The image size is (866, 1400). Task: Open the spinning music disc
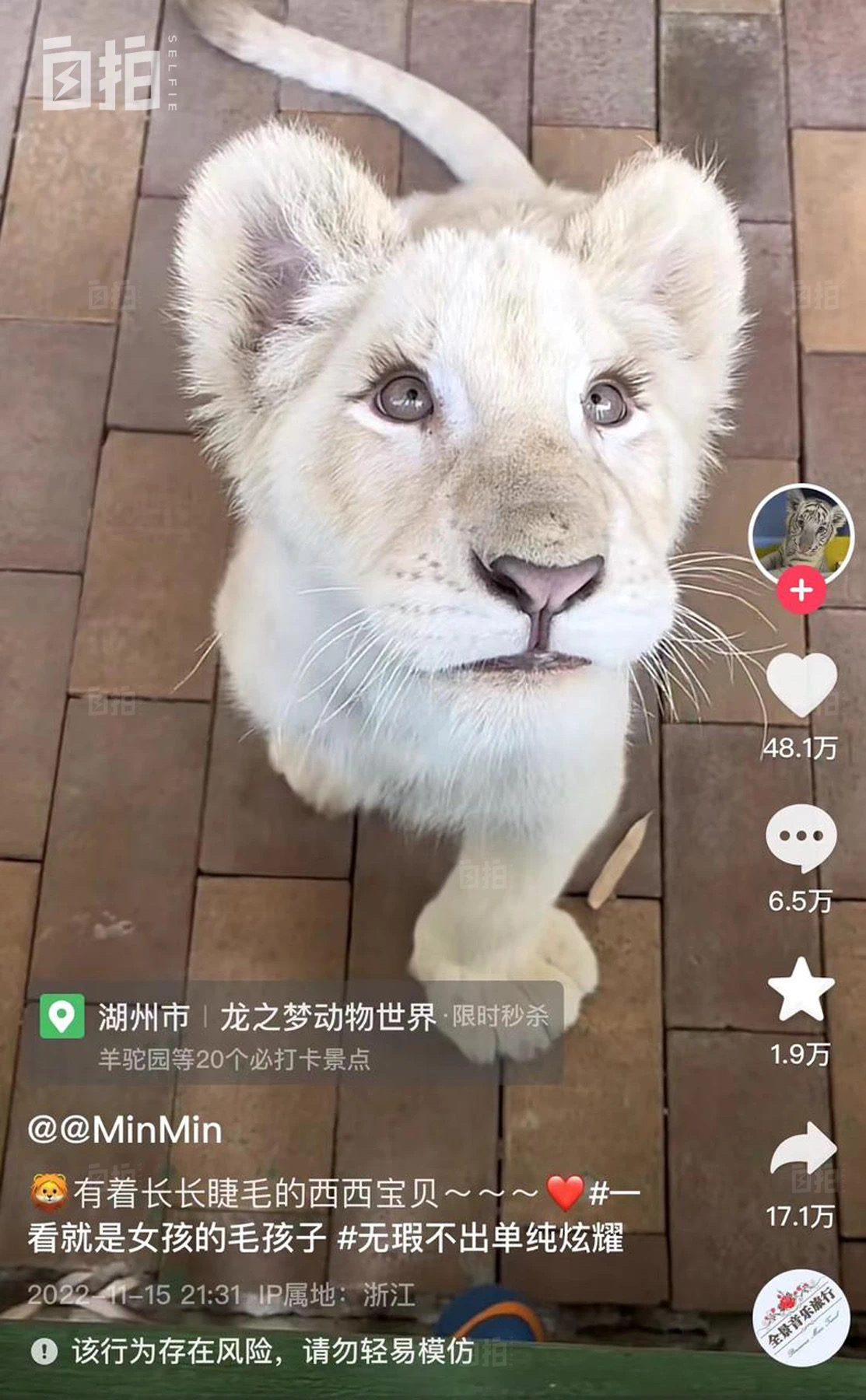coord(801,1318)
